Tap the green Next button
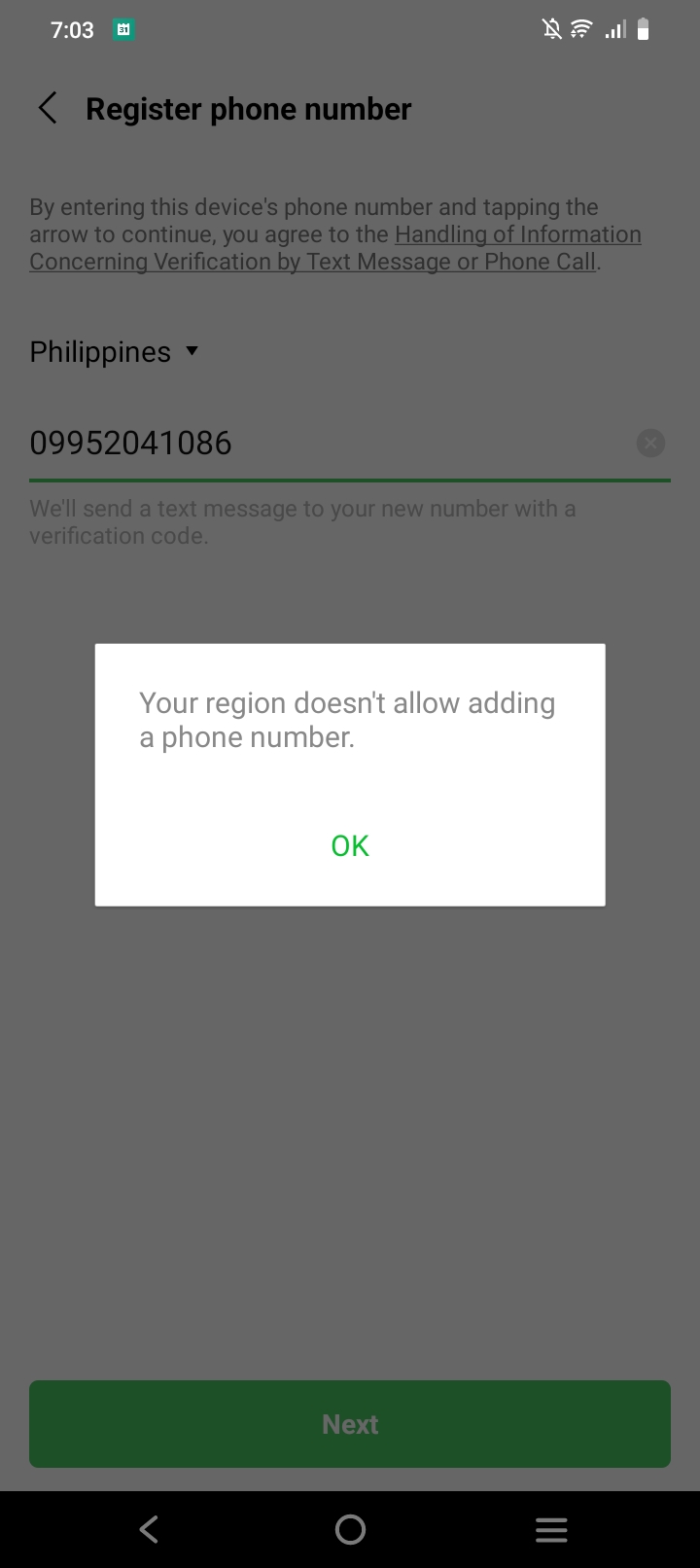The image size is (700, 1568). tap(350, 1424)
